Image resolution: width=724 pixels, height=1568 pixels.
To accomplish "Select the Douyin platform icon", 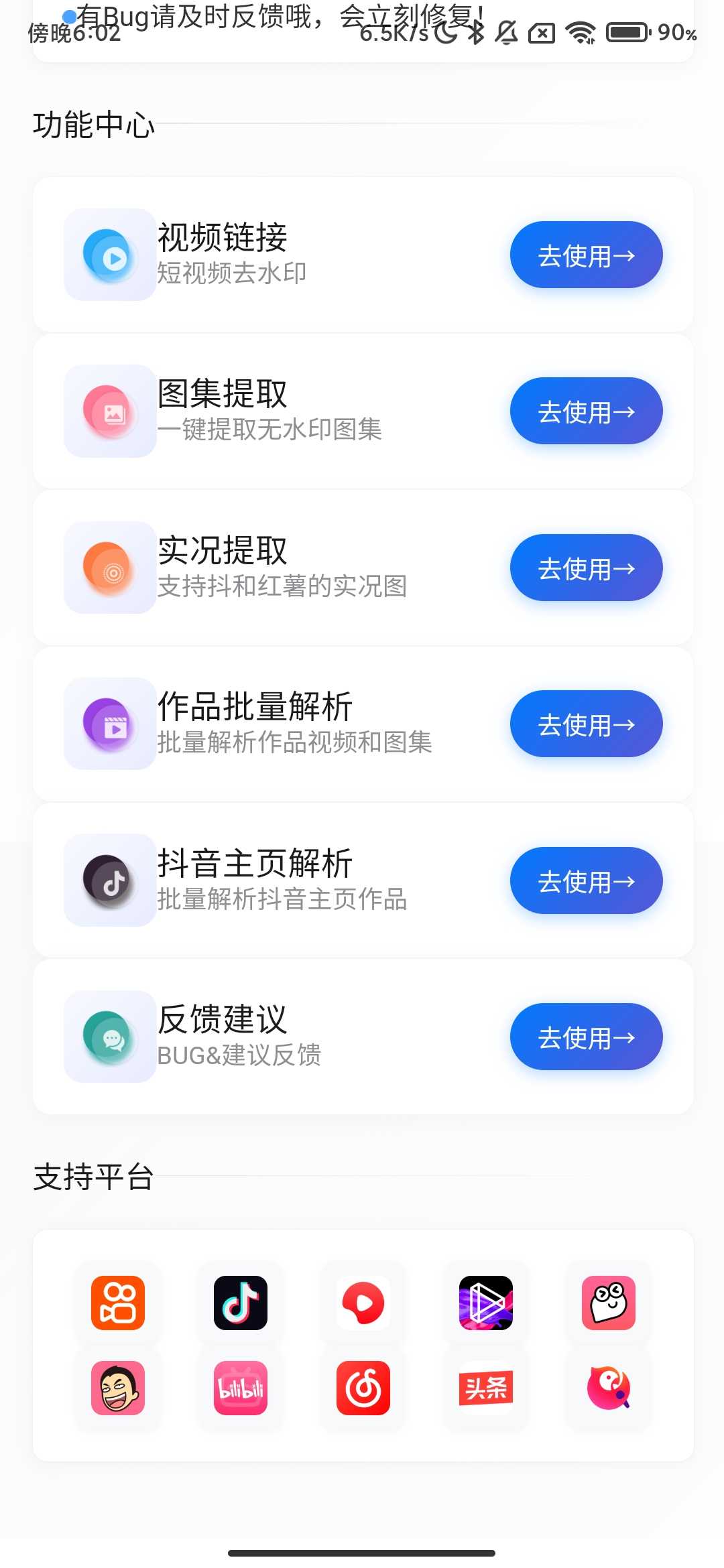I will click(x=240, y=1303).
